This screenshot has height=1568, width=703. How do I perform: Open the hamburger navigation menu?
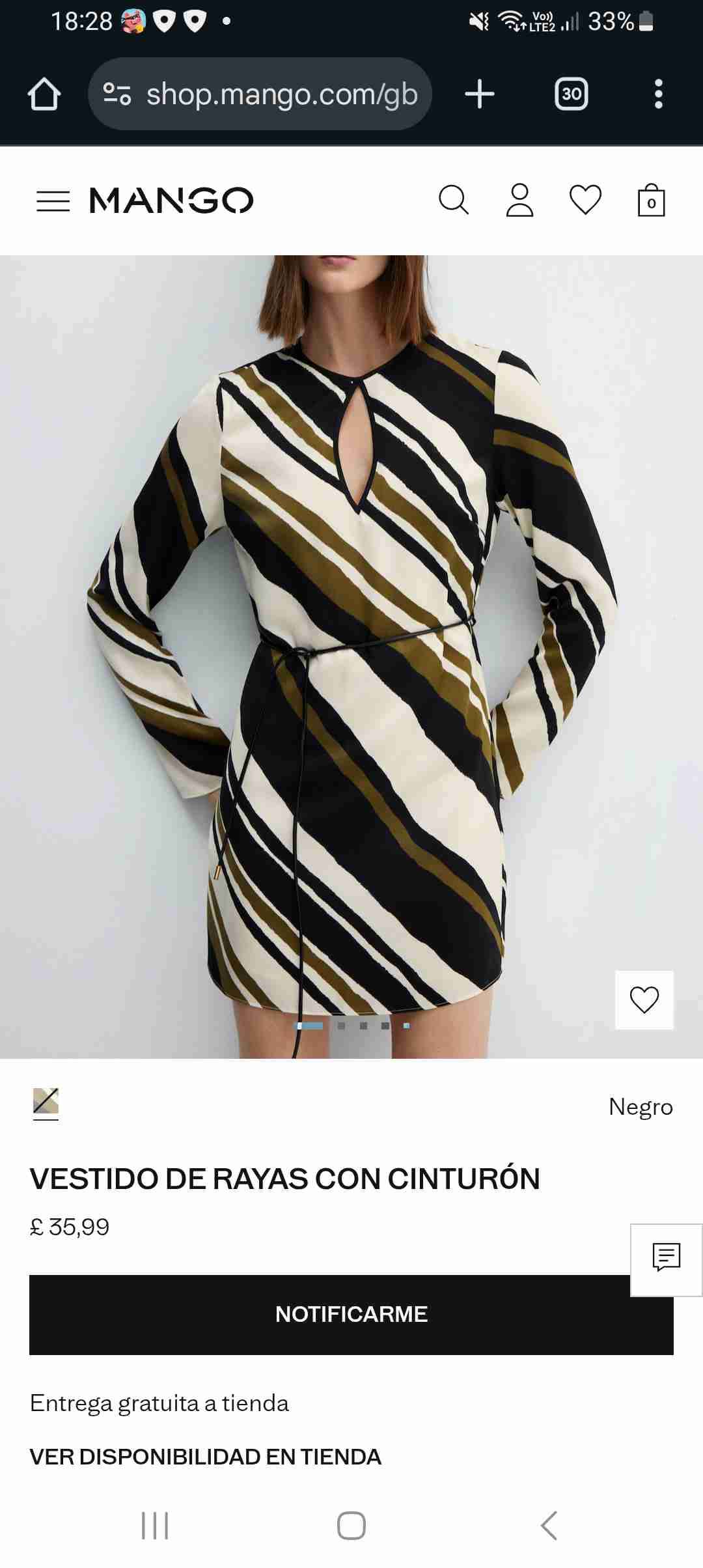click(x=55, y=201)
